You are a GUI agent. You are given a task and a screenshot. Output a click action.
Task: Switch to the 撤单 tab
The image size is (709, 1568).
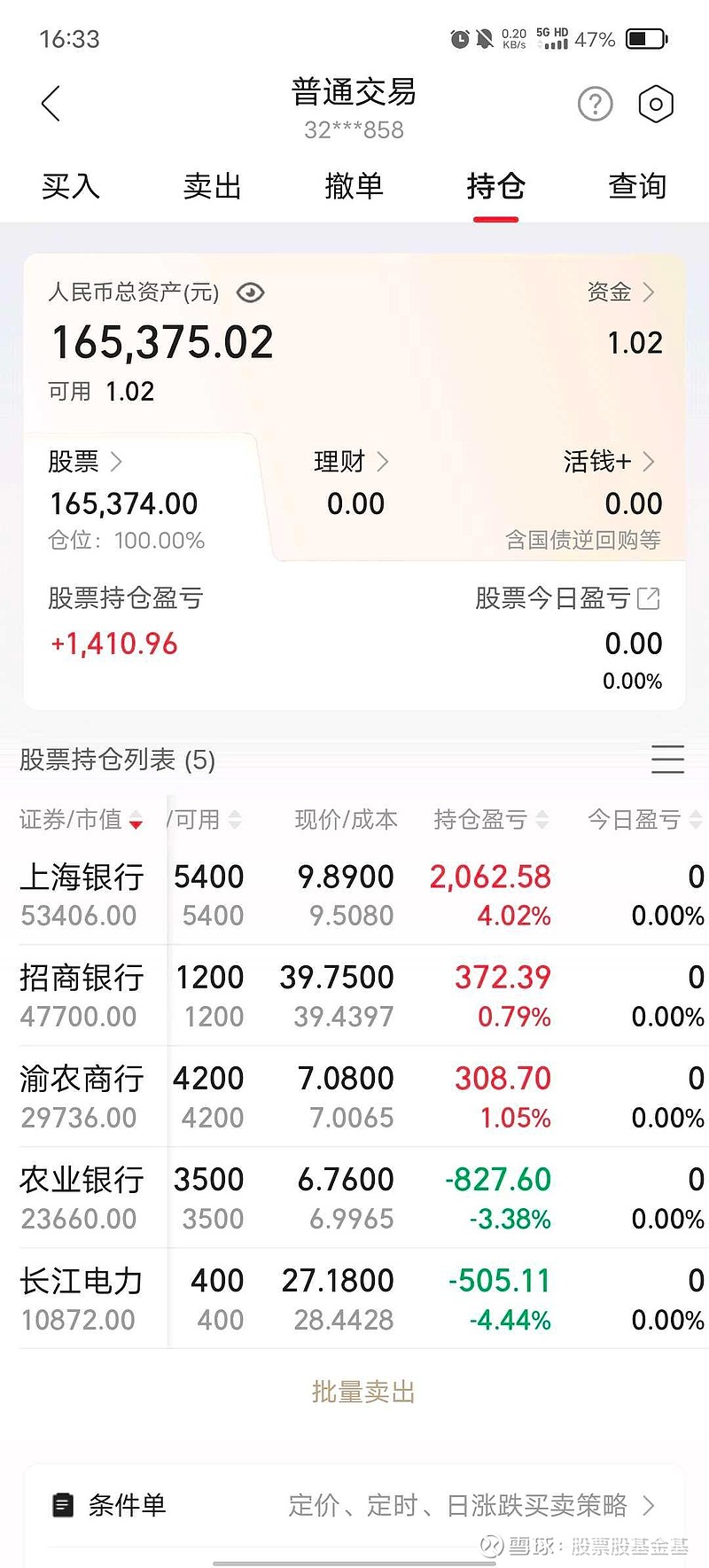[354, 186]
